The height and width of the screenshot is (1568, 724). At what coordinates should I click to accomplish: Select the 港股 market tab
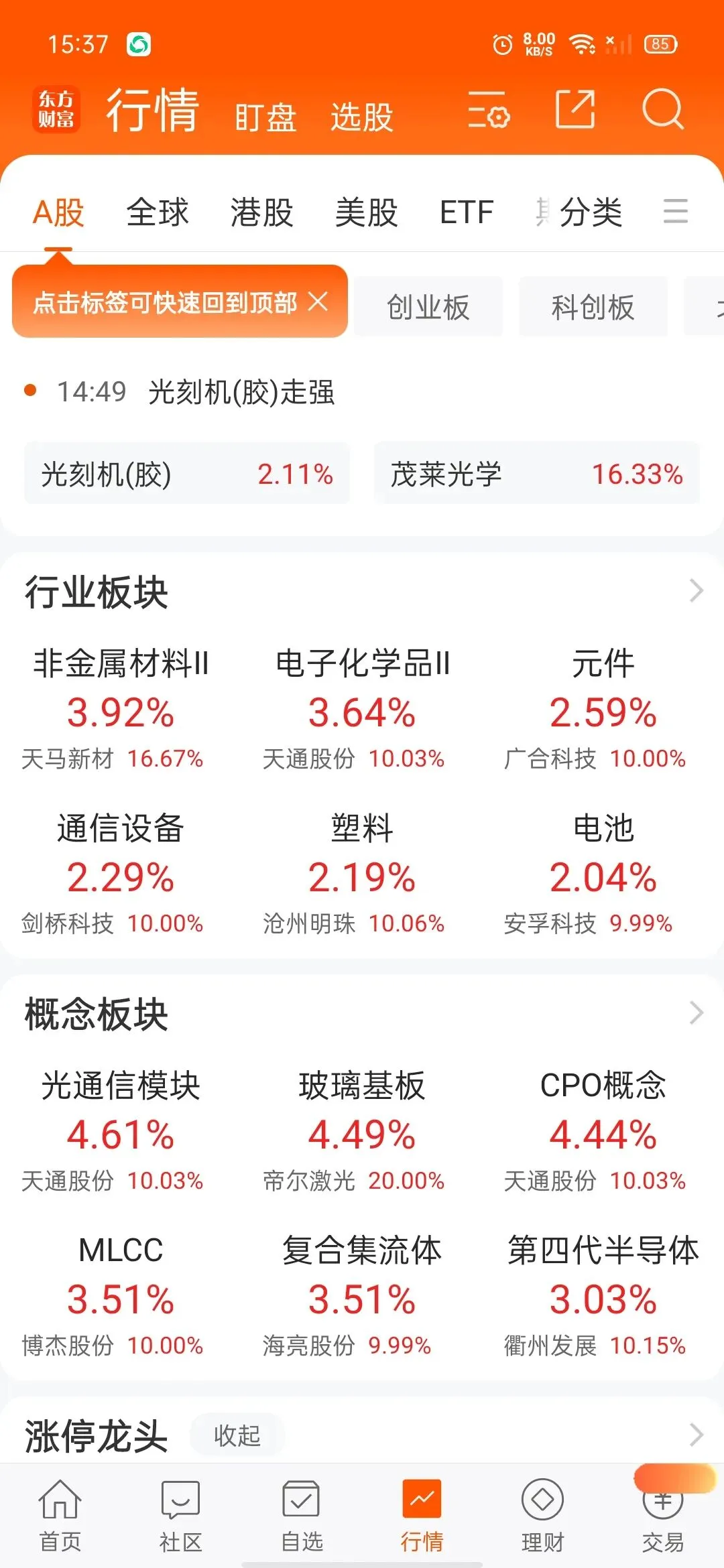262,212
